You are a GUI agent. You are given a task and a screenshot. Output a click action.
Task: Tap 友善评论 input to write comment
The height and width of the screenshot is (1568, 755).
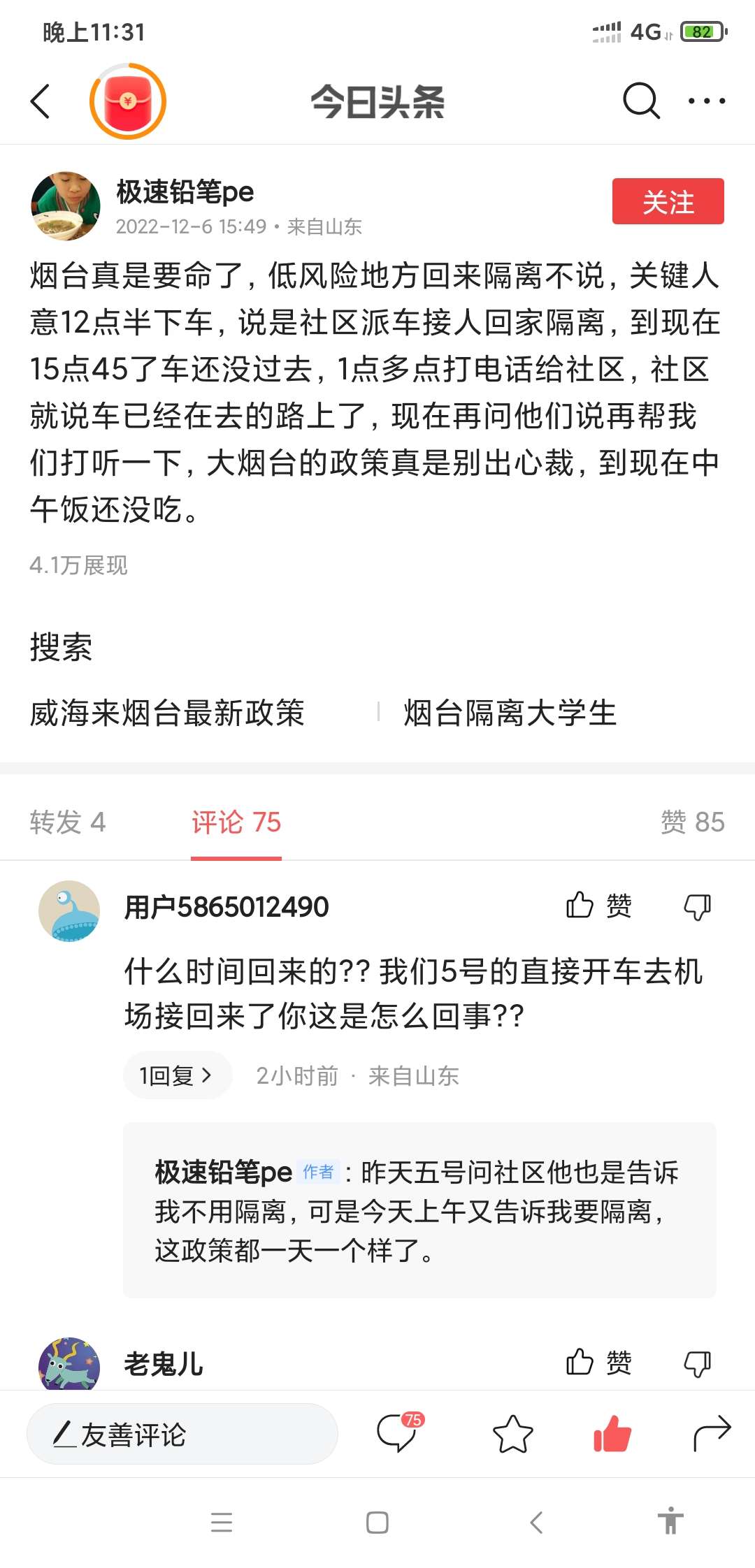pos(182,1435)
